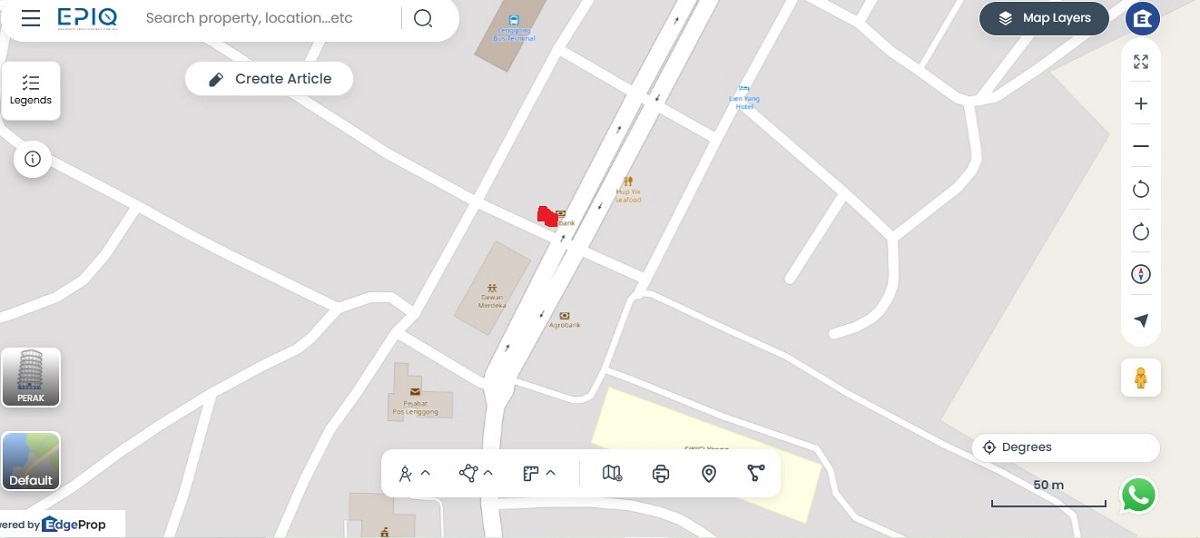1200x538 pixels.
Task: Zoom out with the minus button
Action: click(1141, 147)
